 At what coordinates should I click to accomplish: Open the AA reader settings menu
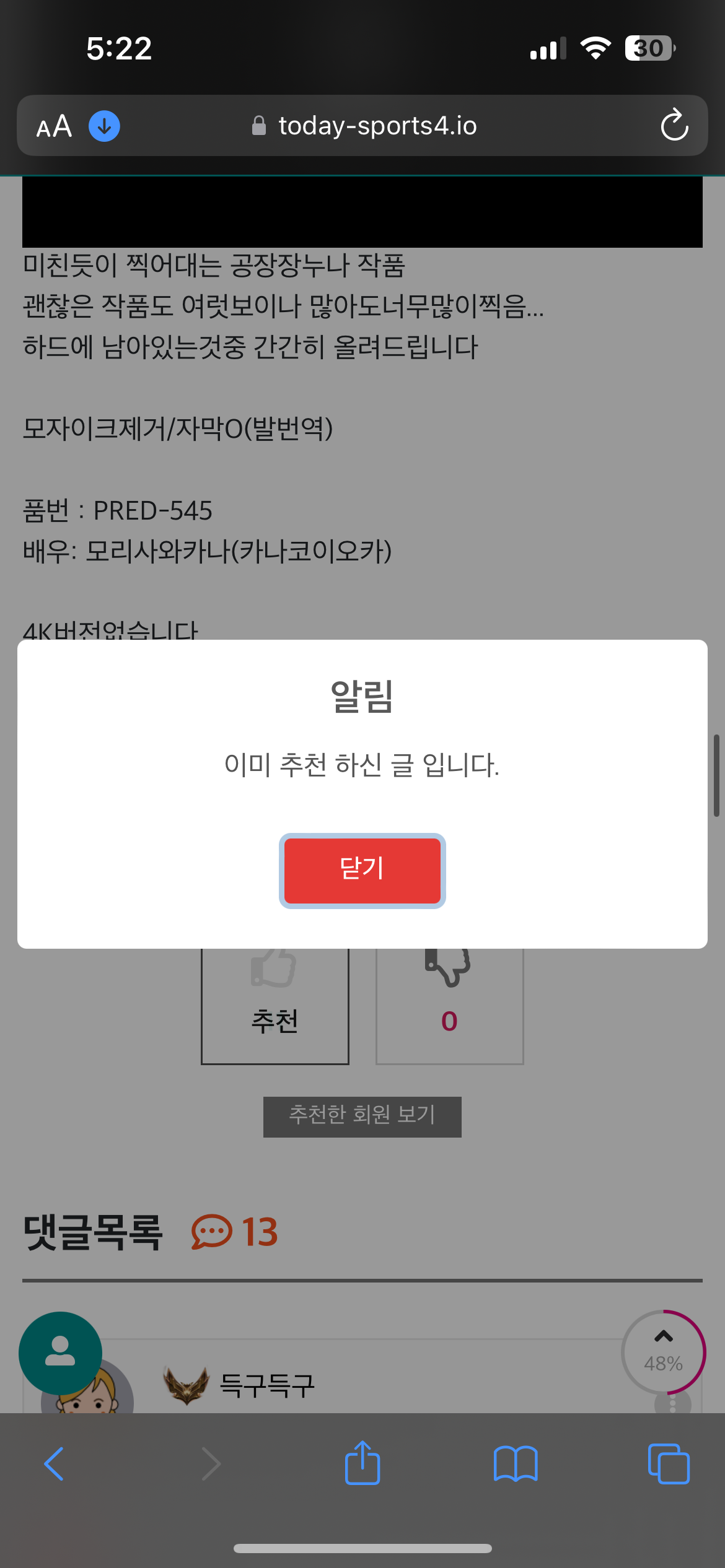54,126
